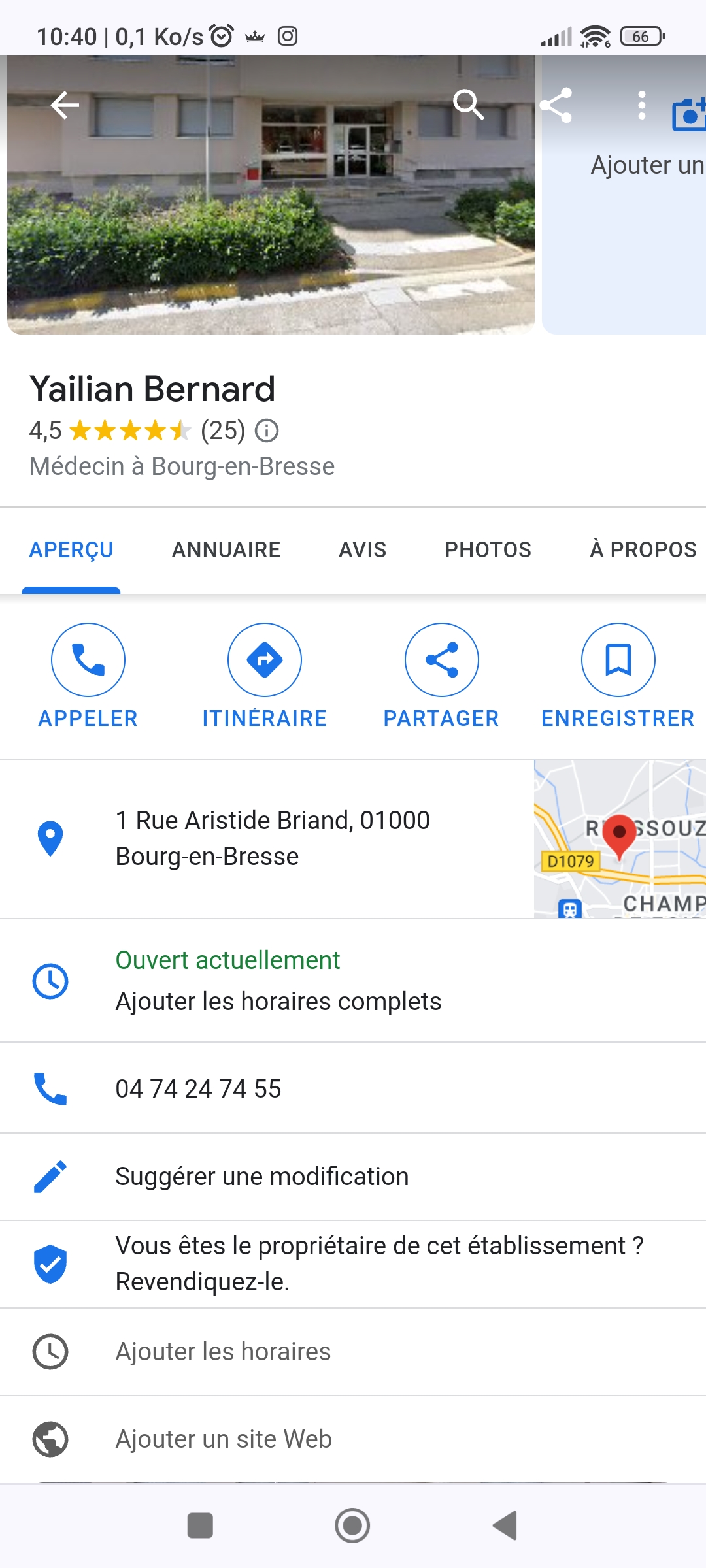
Task: Claim the business via Revendiquez-le row
Action: (379, 1264)
